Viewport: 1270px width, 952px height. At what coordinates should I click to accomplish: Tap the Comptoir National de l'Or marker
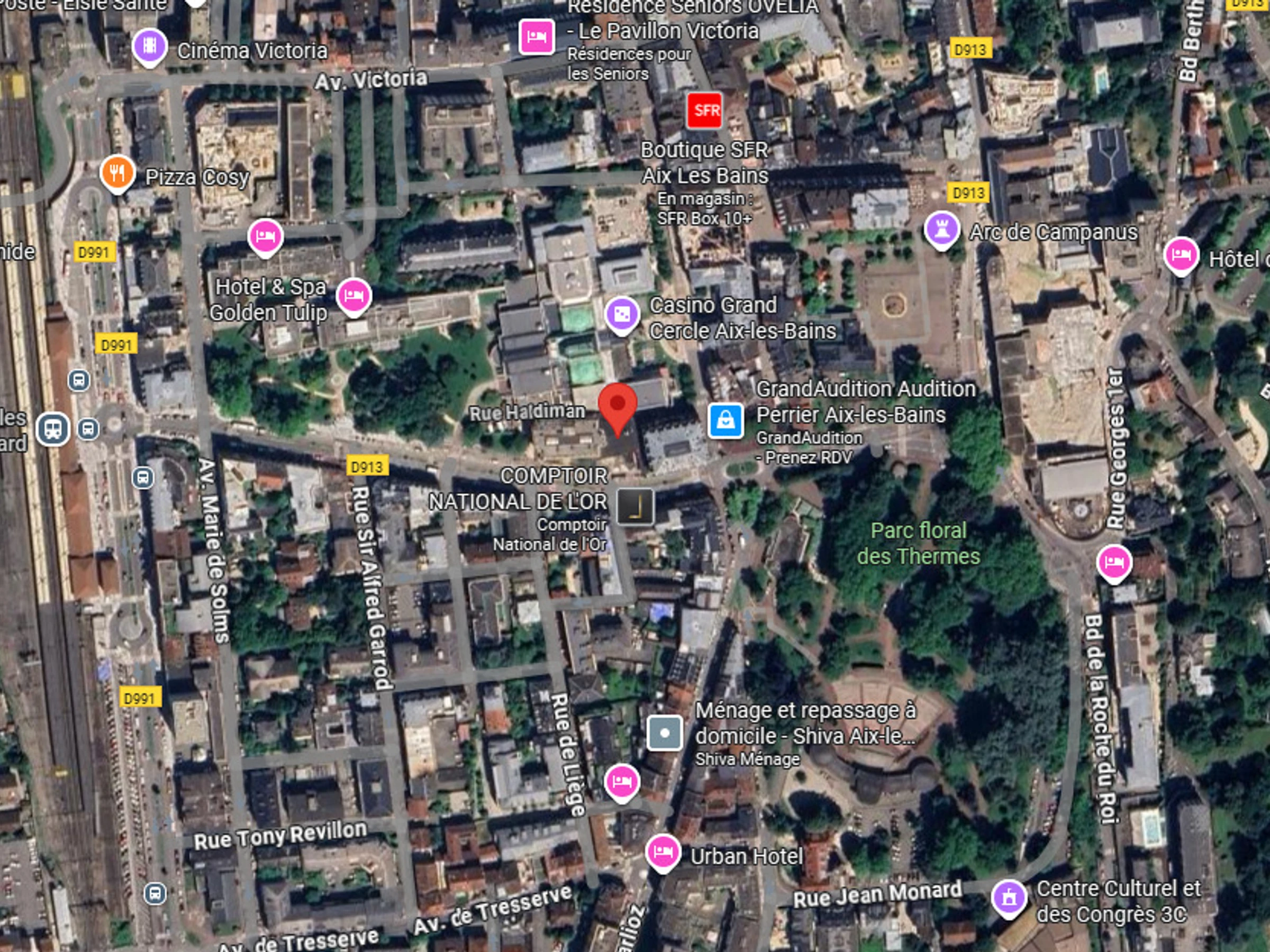coord(636,507)
